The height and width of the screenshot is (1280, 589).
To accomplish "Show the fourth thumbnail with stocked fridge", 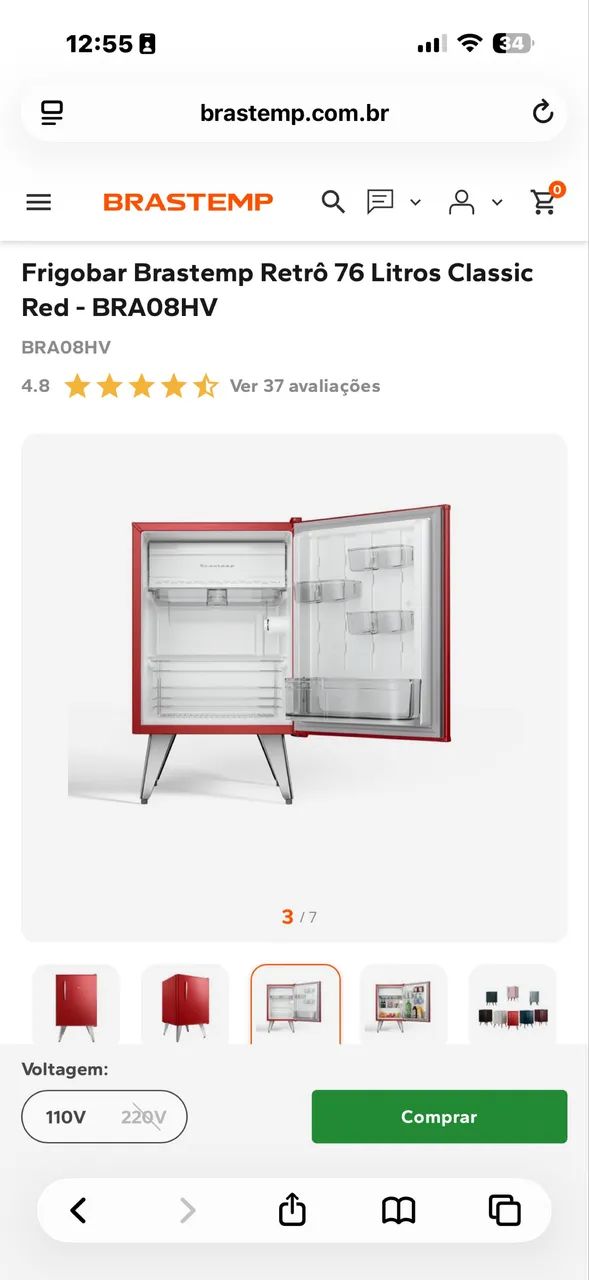I will click(403, 1005).
